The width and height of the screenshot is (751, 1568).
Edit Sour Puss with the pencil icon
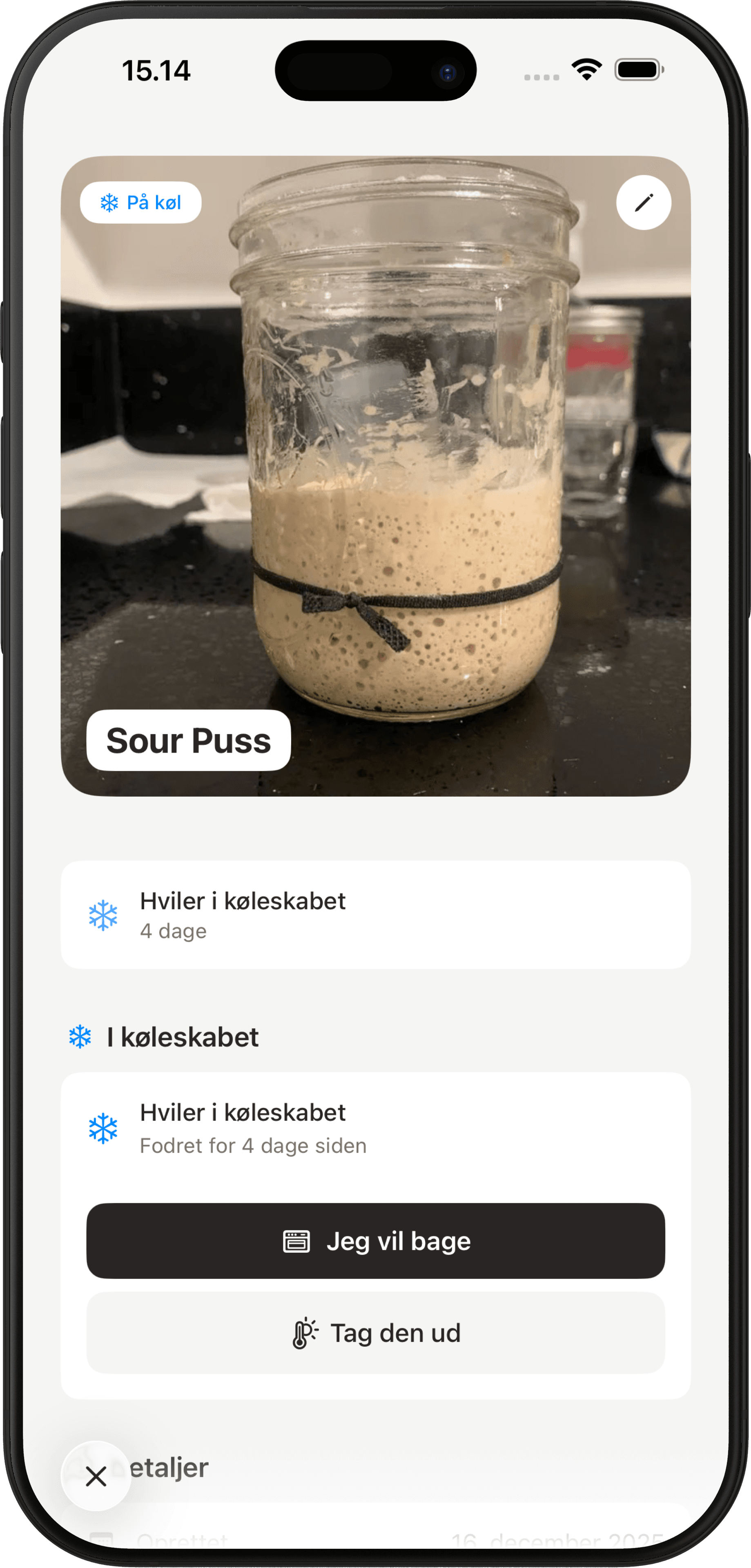coord(643,203)
